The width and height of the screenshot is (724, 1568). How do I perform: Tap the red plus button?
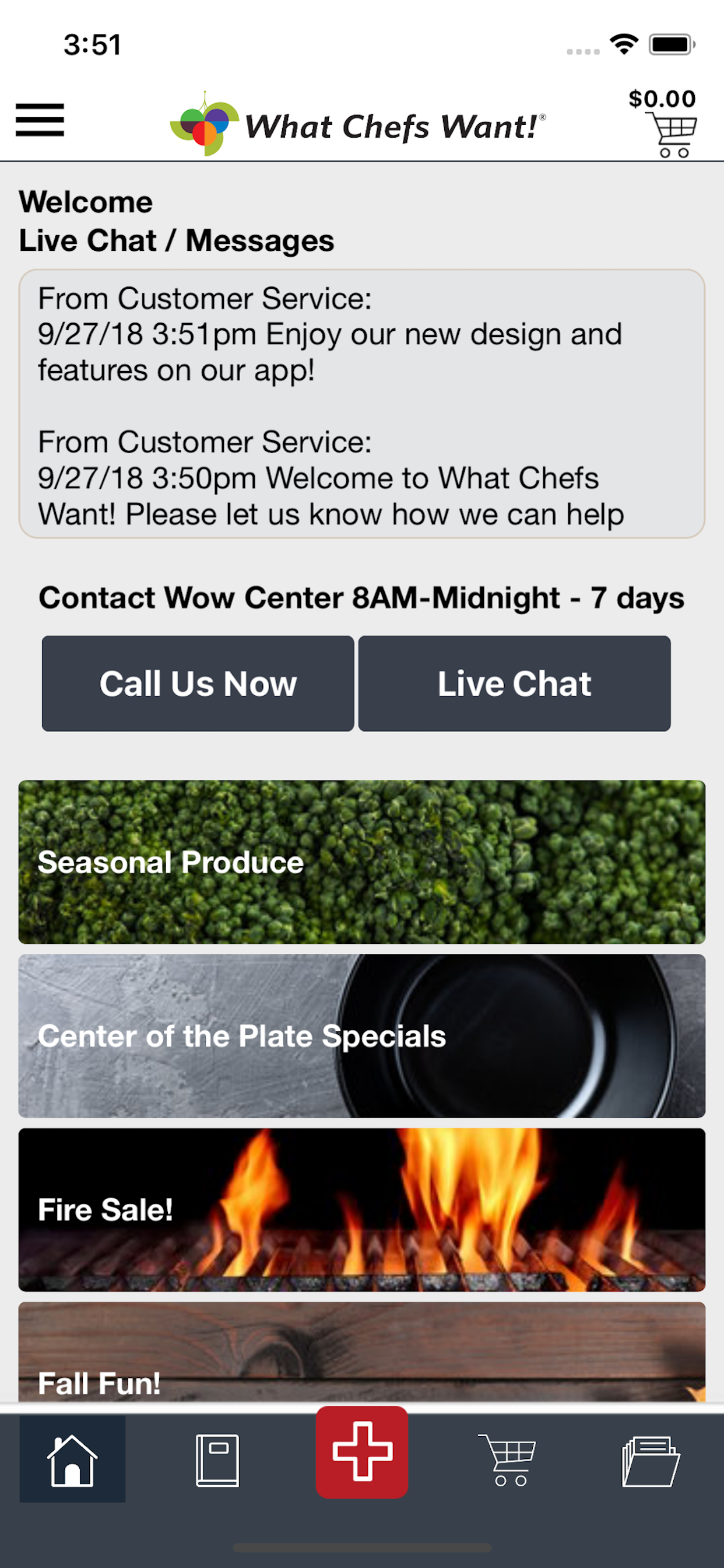[362, 1452]
